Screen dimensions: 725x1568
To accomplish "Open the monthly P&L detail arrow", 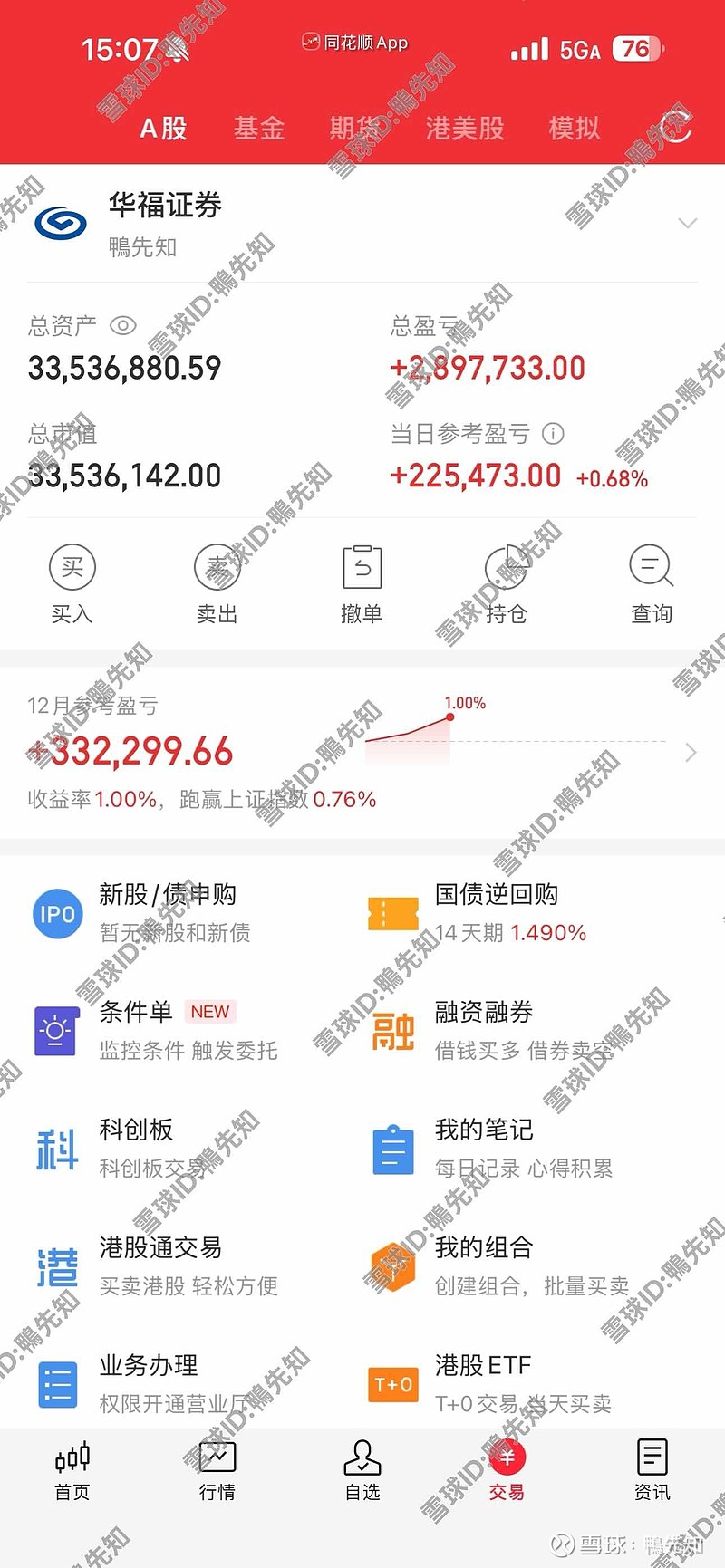I will 691,752.
